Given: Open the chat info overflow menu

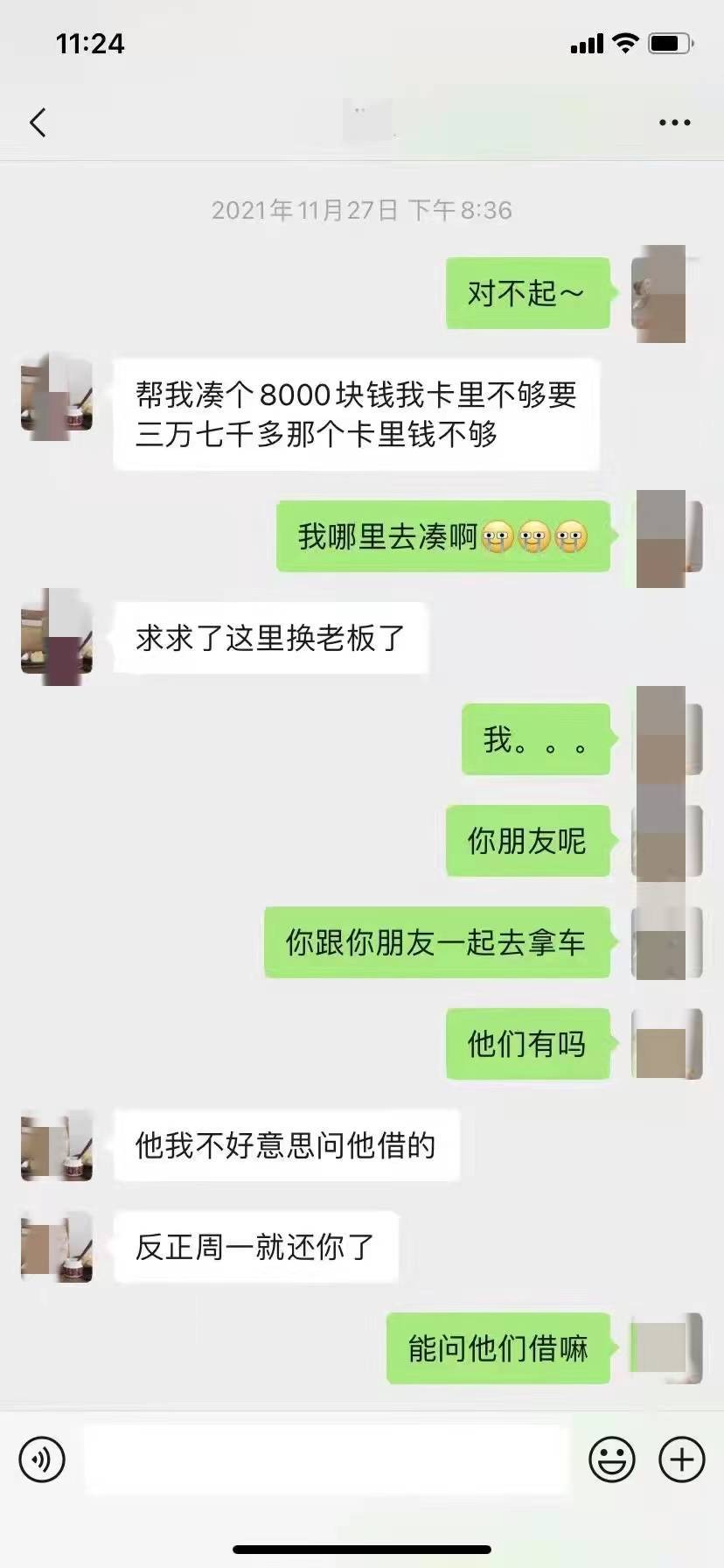Looking at the screenshot, I should point(674,122).
